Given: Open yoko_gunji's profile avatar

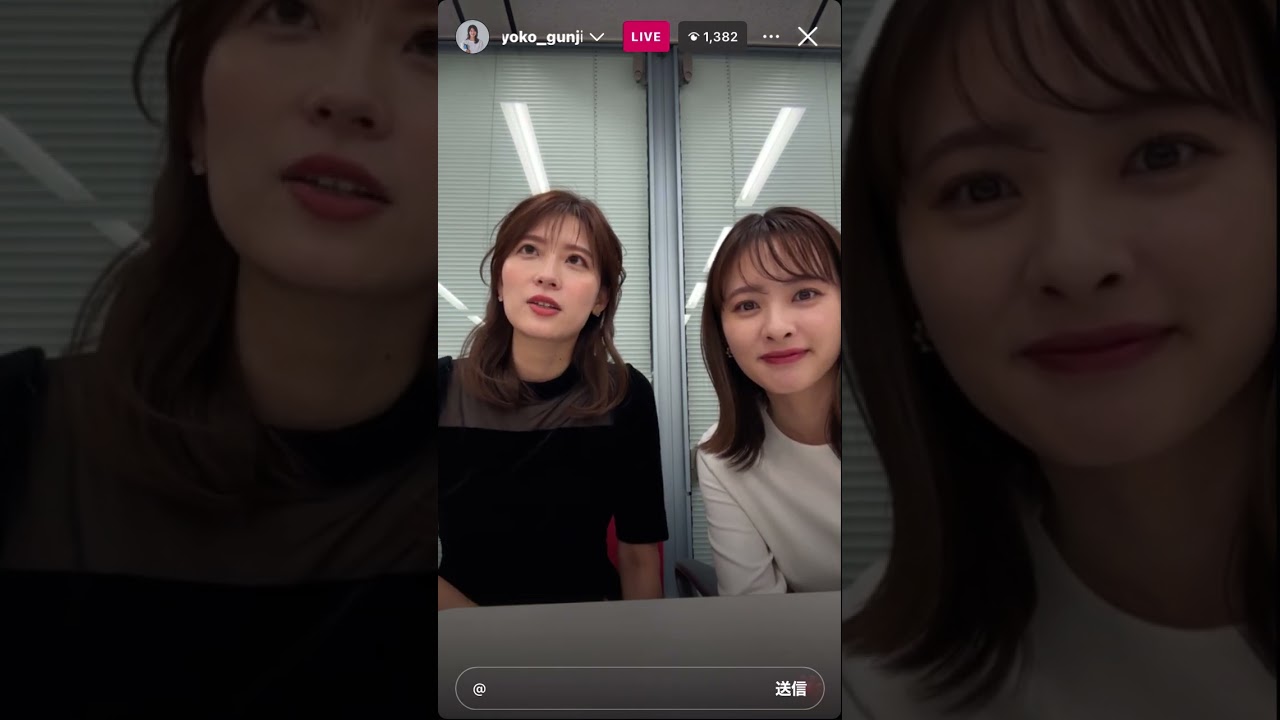Looking at the screenshot, I should click(x=472, y=37).
